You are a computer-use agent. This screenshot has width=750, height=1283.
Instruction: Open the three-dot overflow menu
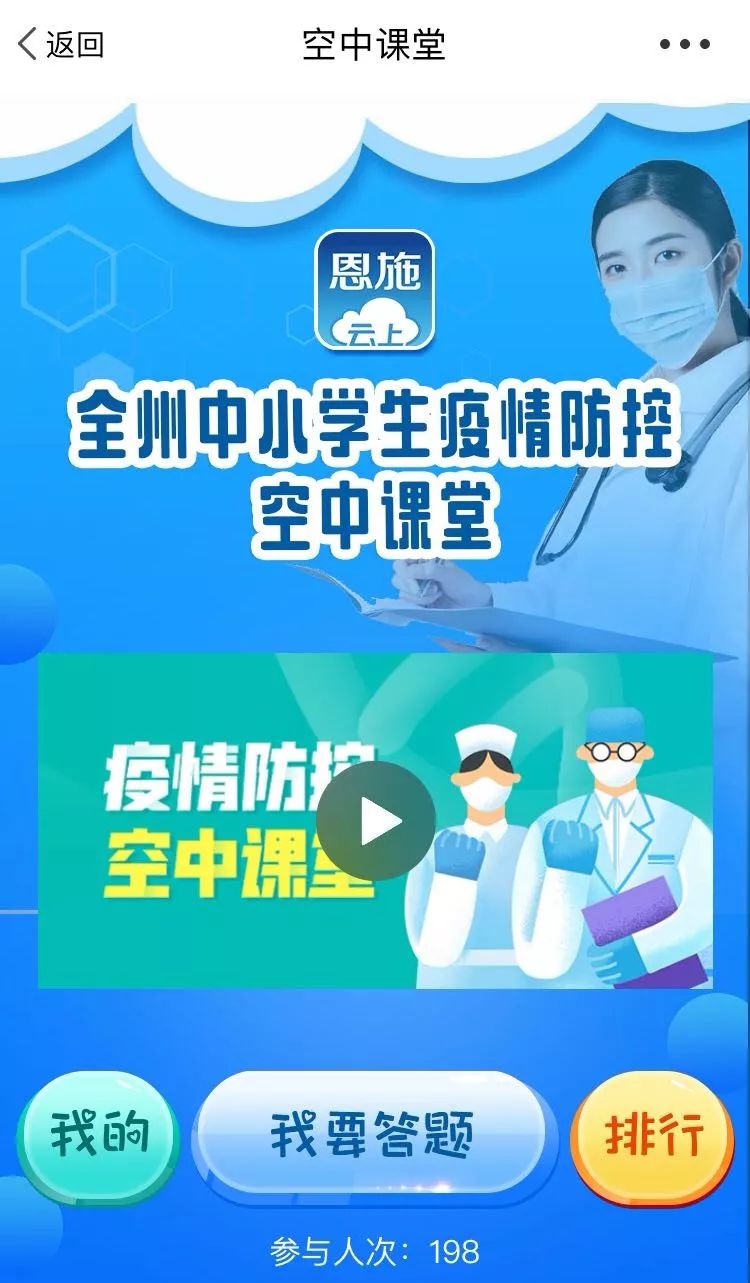pos(685,44)
